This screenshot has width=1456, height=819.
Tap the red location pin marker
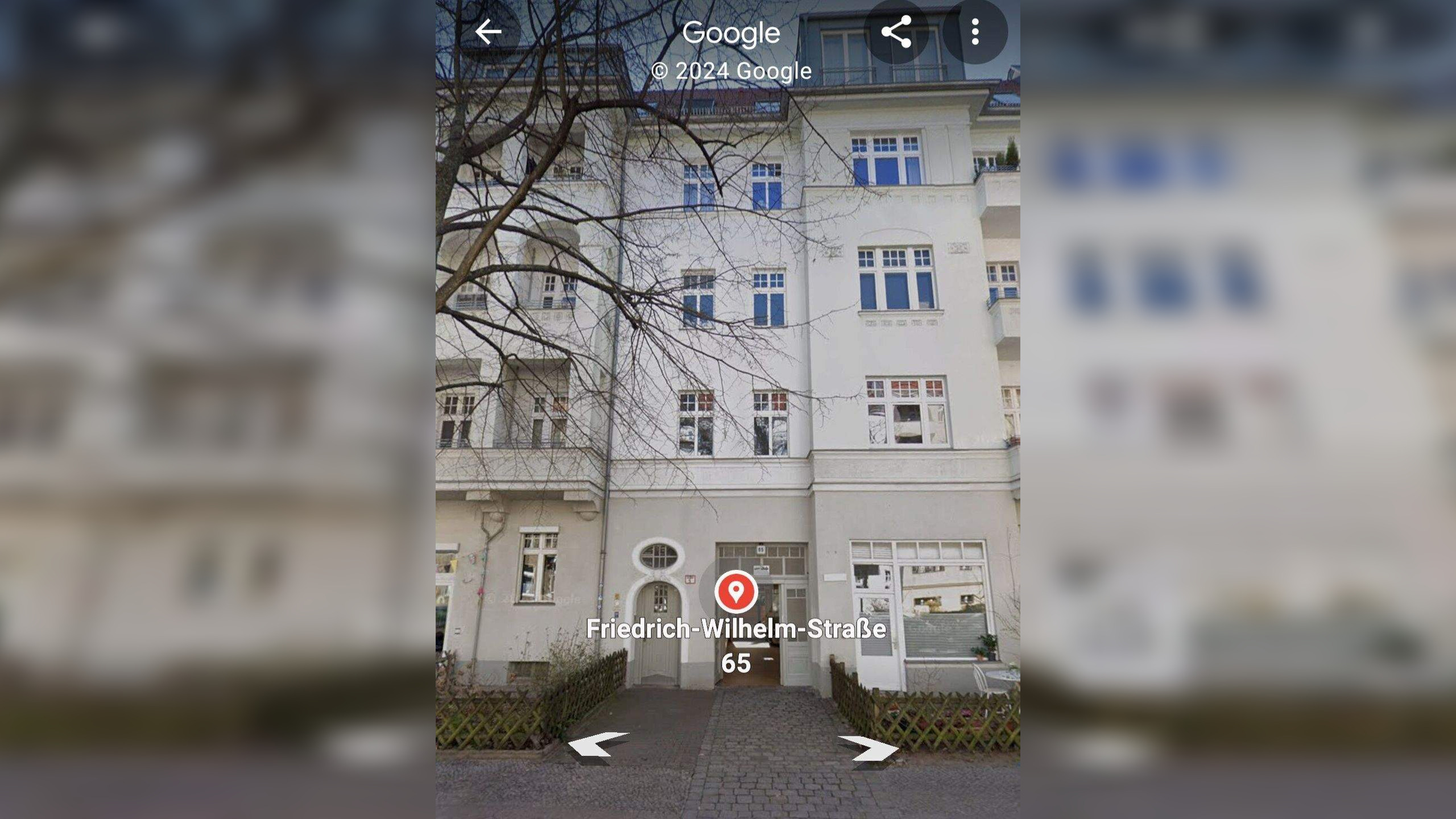click(736, 591)
